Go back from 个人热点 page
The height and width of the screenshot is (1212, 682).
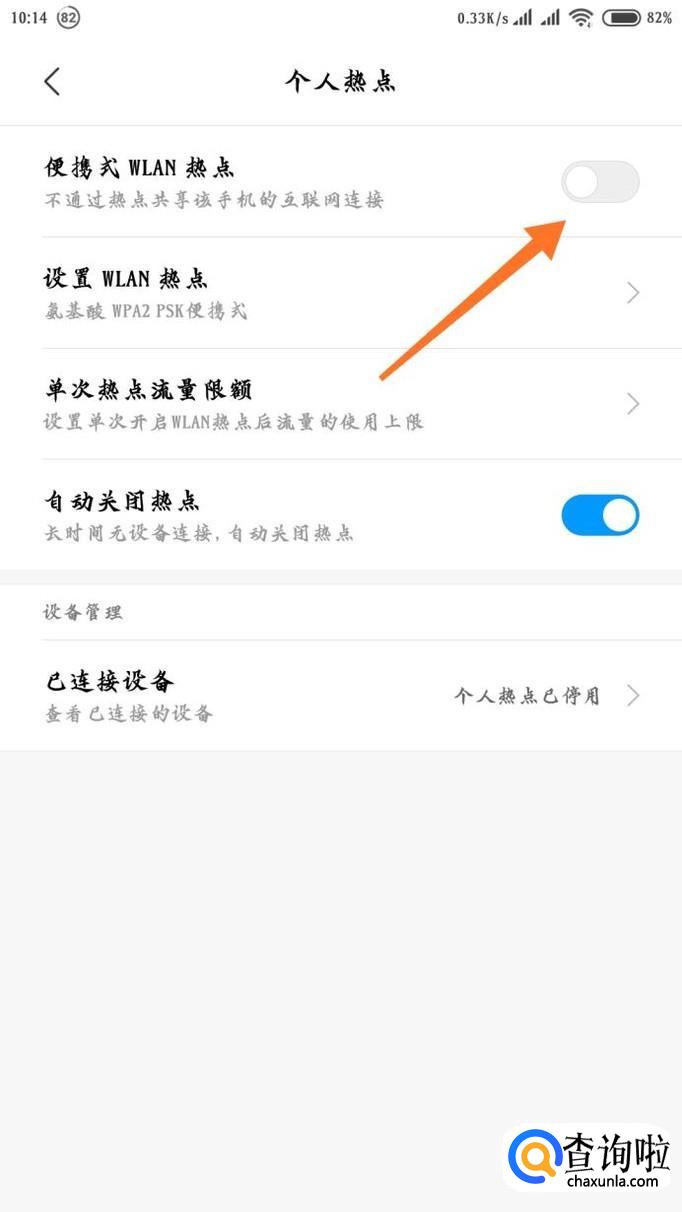52,81
